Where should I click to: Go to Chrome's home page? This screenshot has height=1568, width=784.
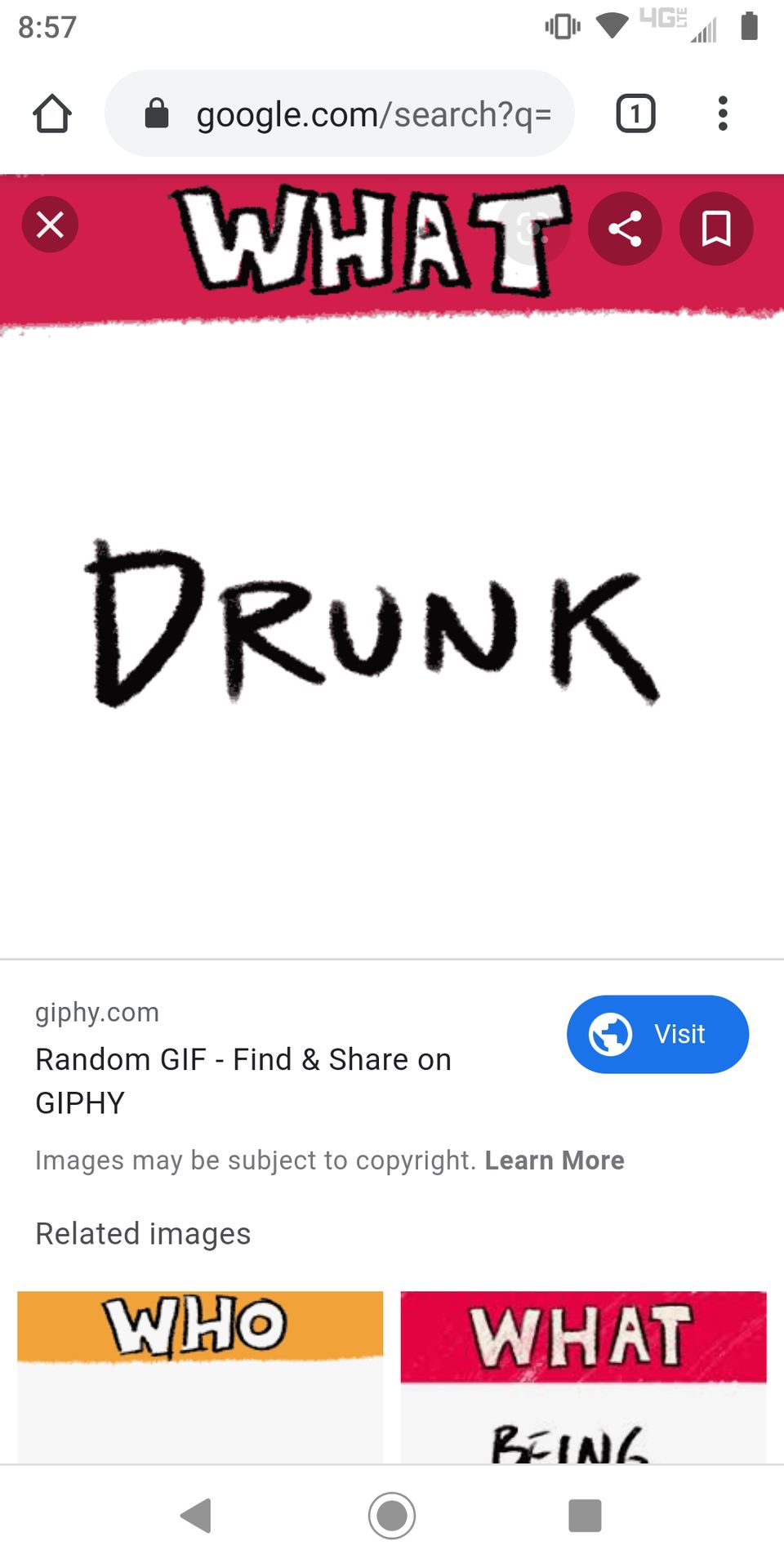tap(52, 114)
